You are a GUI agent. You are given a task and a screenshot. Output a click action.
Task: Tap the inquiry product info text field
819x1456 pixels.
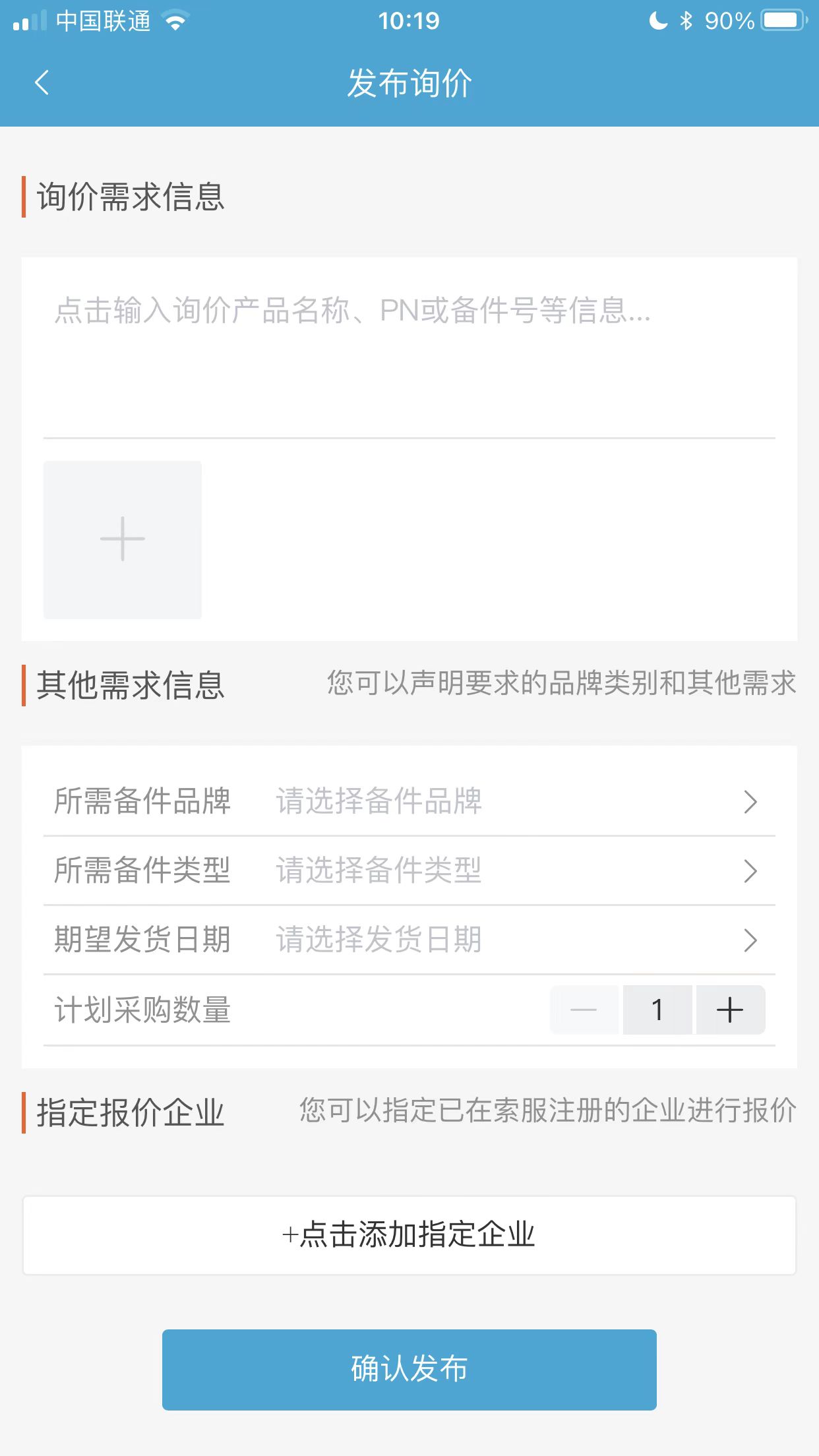[x=409, y=349]
